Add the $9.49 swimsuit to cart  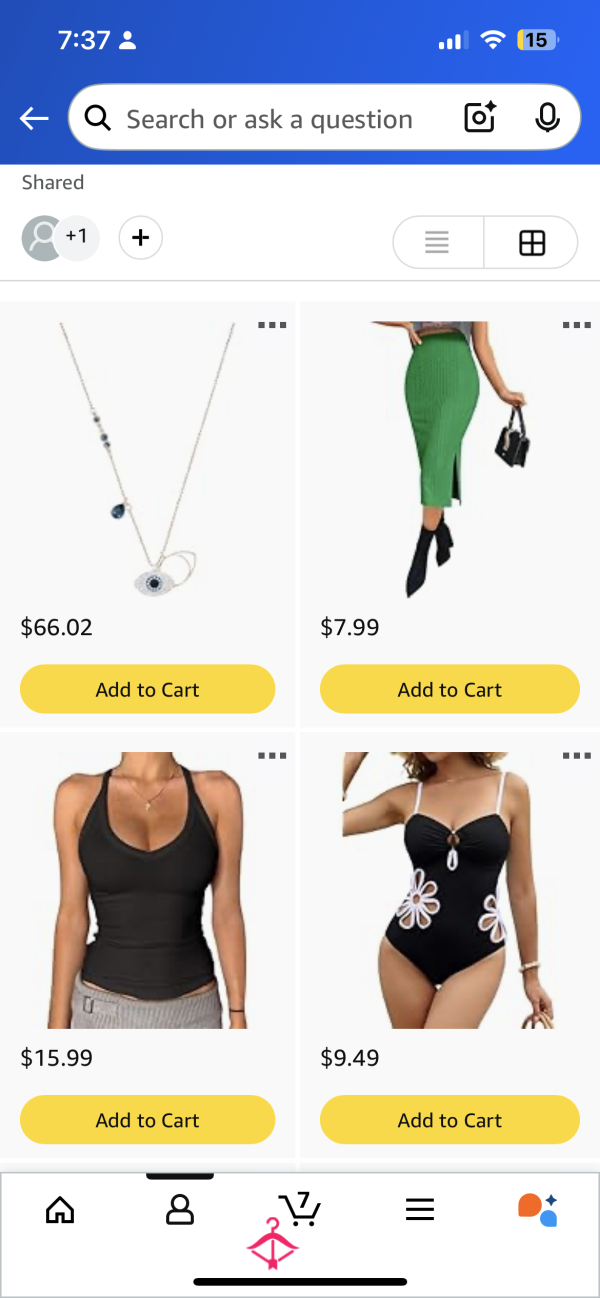[450, 1120]
